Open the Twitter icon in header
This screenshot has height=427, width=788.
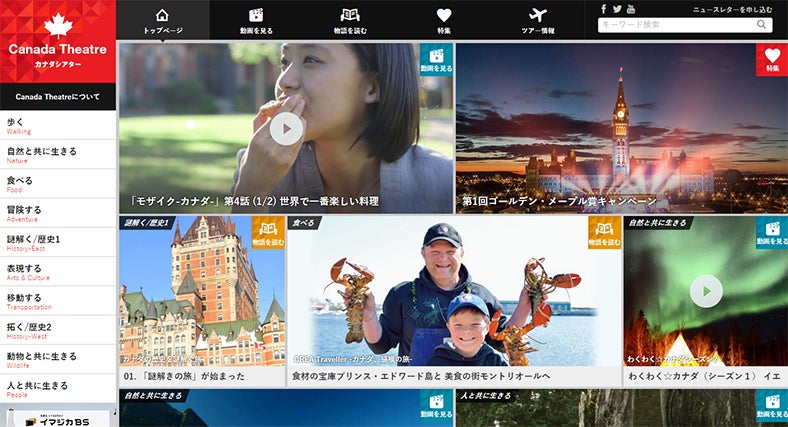[617, 9]
